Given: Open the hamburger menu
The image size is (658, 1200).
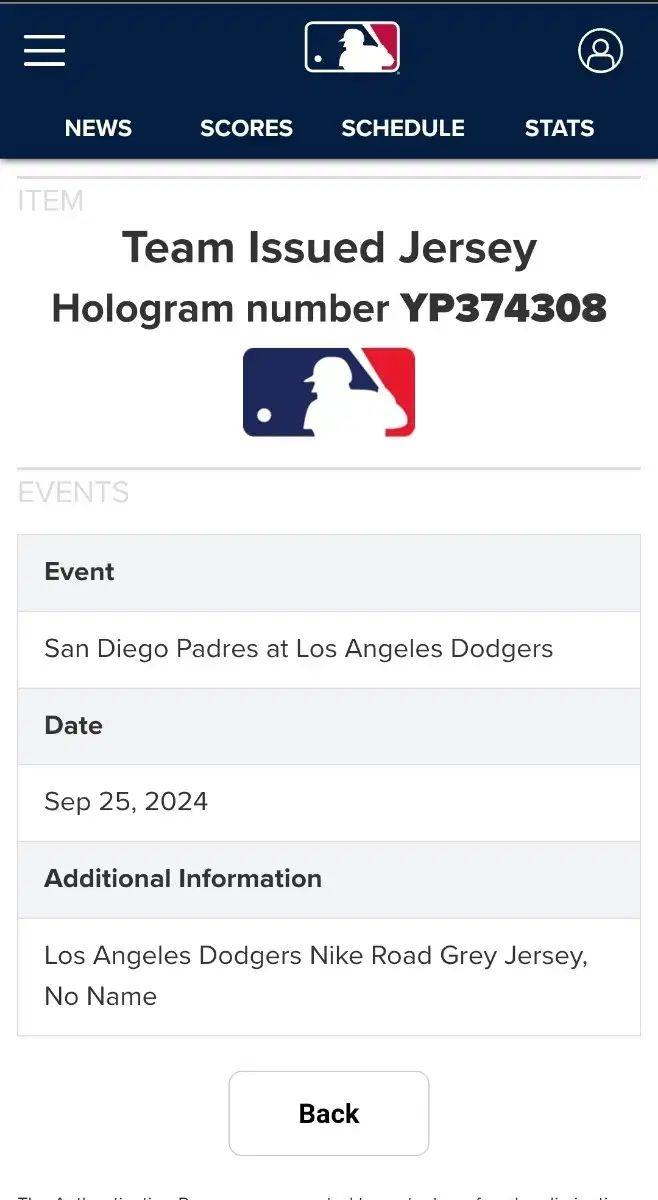Looking at the screenshot, I should [45, 49].
